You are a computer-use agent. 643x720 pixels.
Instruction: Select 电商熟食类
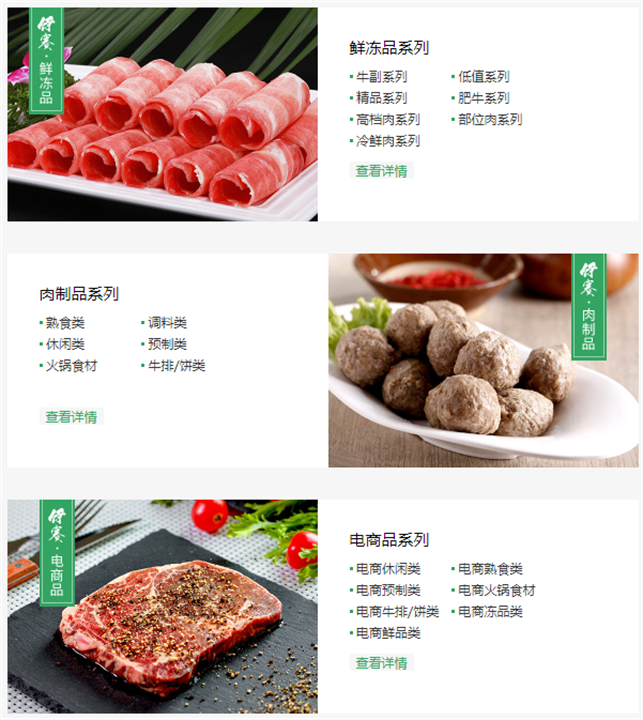click(490, 569)
